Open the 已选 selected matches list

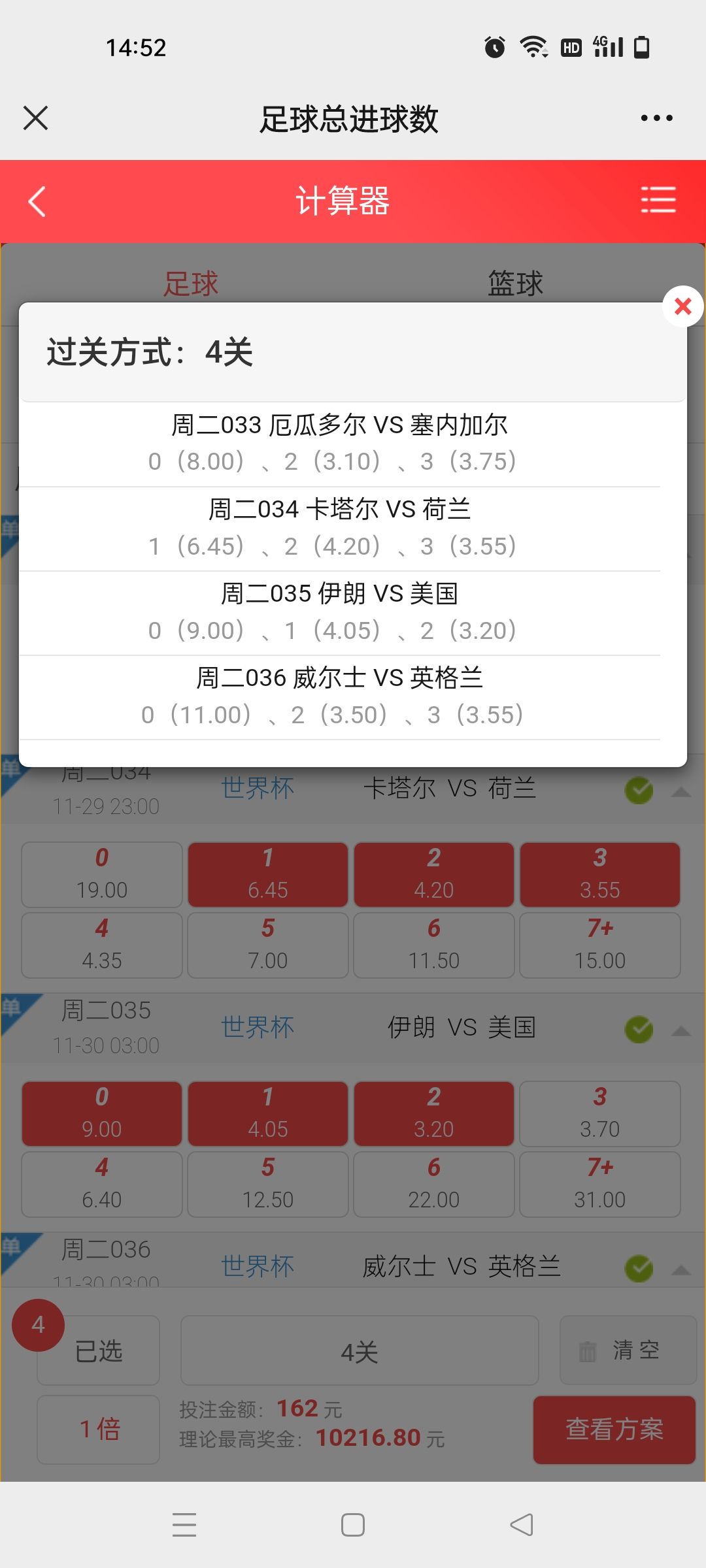click(99, 1350)
